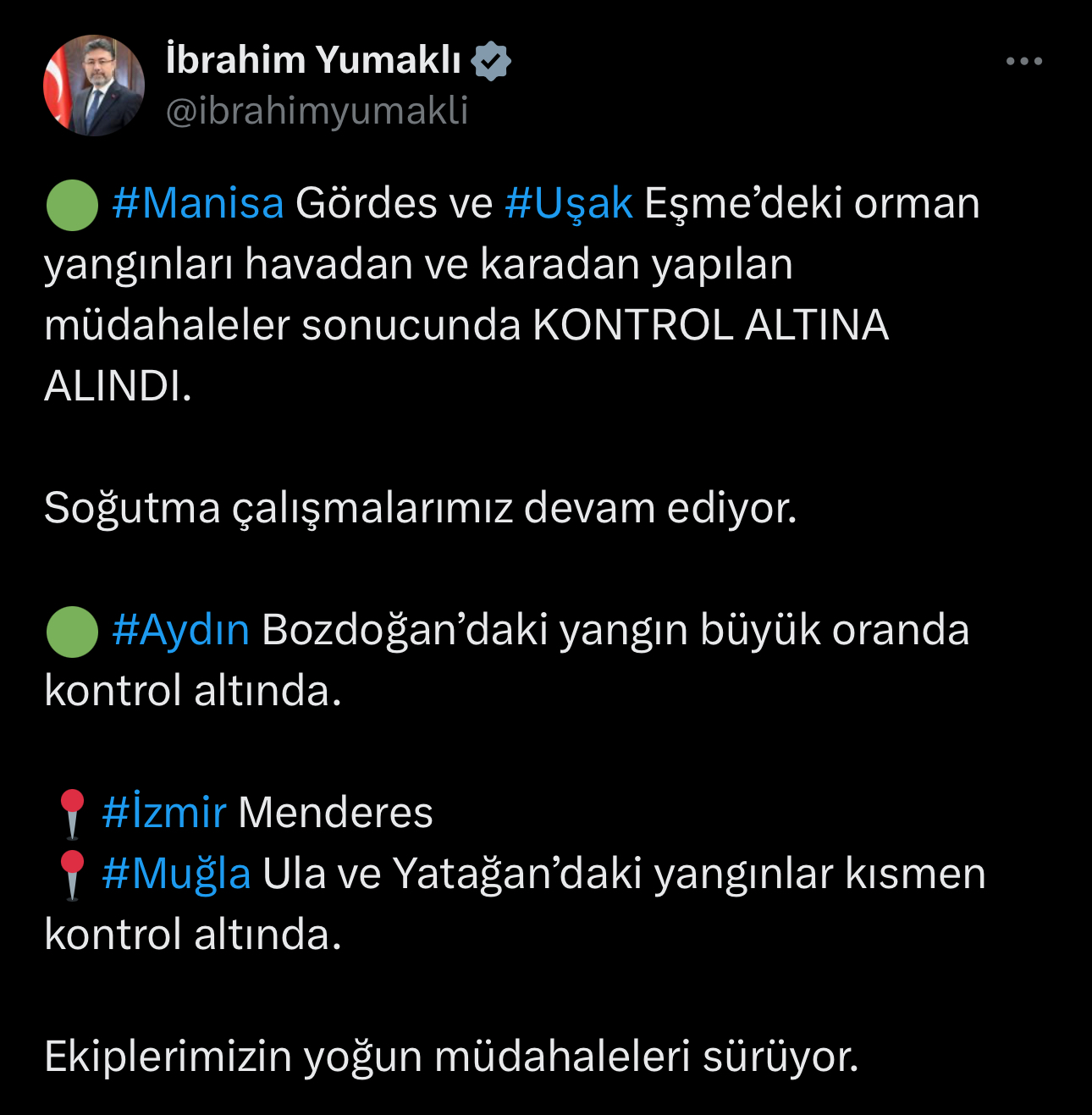The height and width of the screenshot is (1115, 1092).
Task: Open the #İzmir hashtag
Action: pyautogui.click(x=164, y=813)
